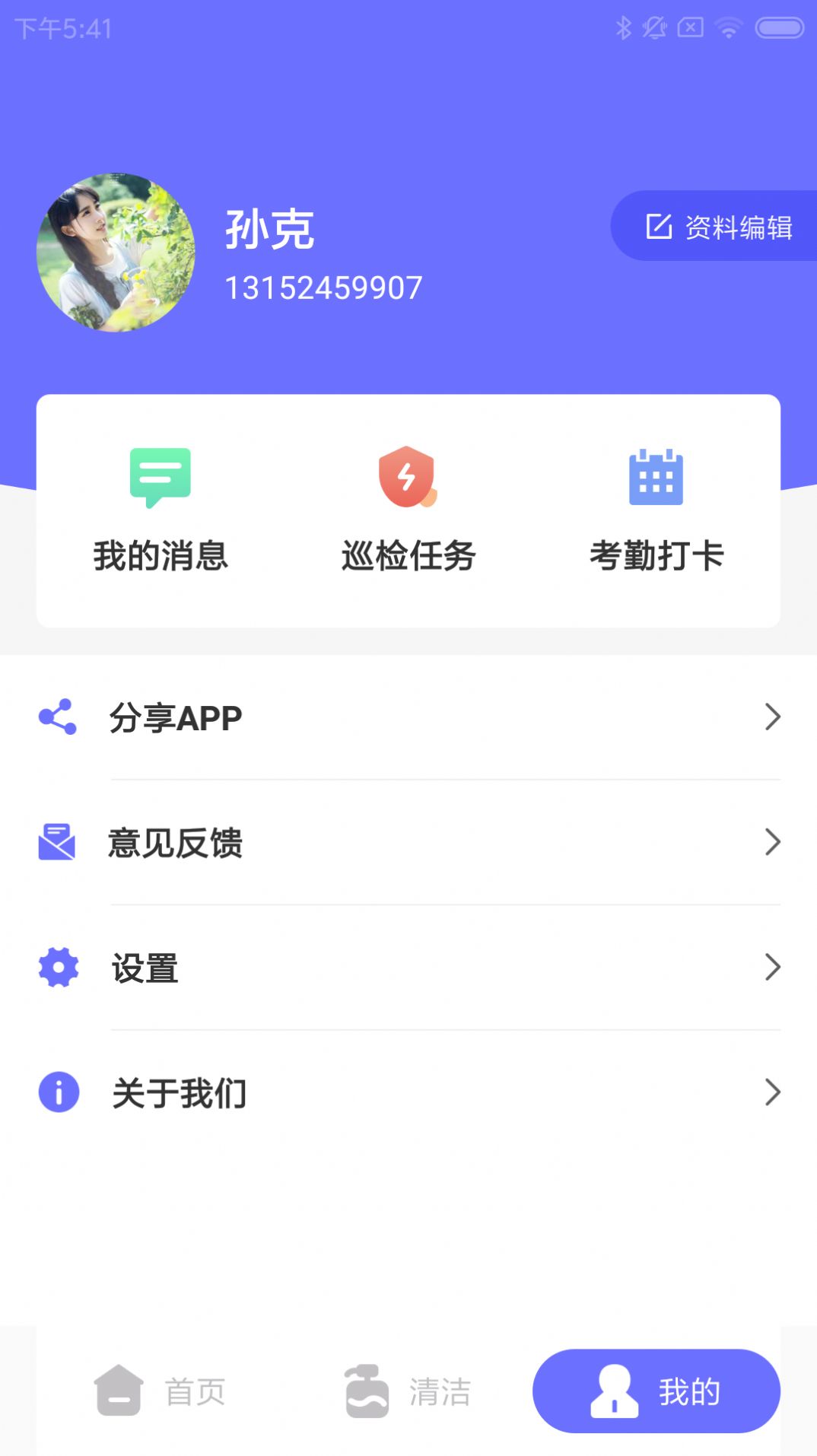The width and height of the screenshot is (817, 1456).
Task: Expand the 关于我们 row chevron
Action: pos(774,1092)
